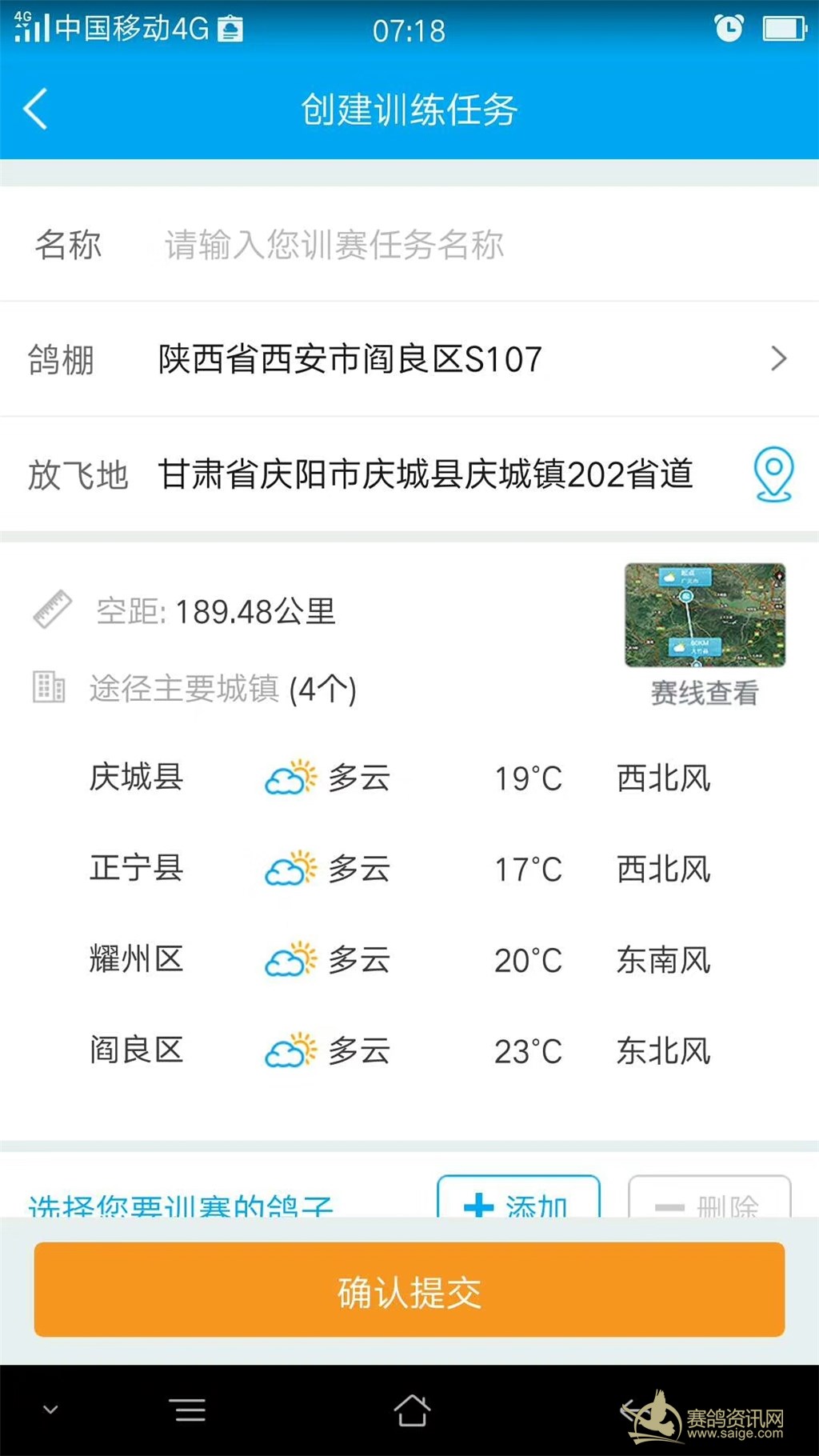
Task: Open the system menu button
Action: point(190,1410)
